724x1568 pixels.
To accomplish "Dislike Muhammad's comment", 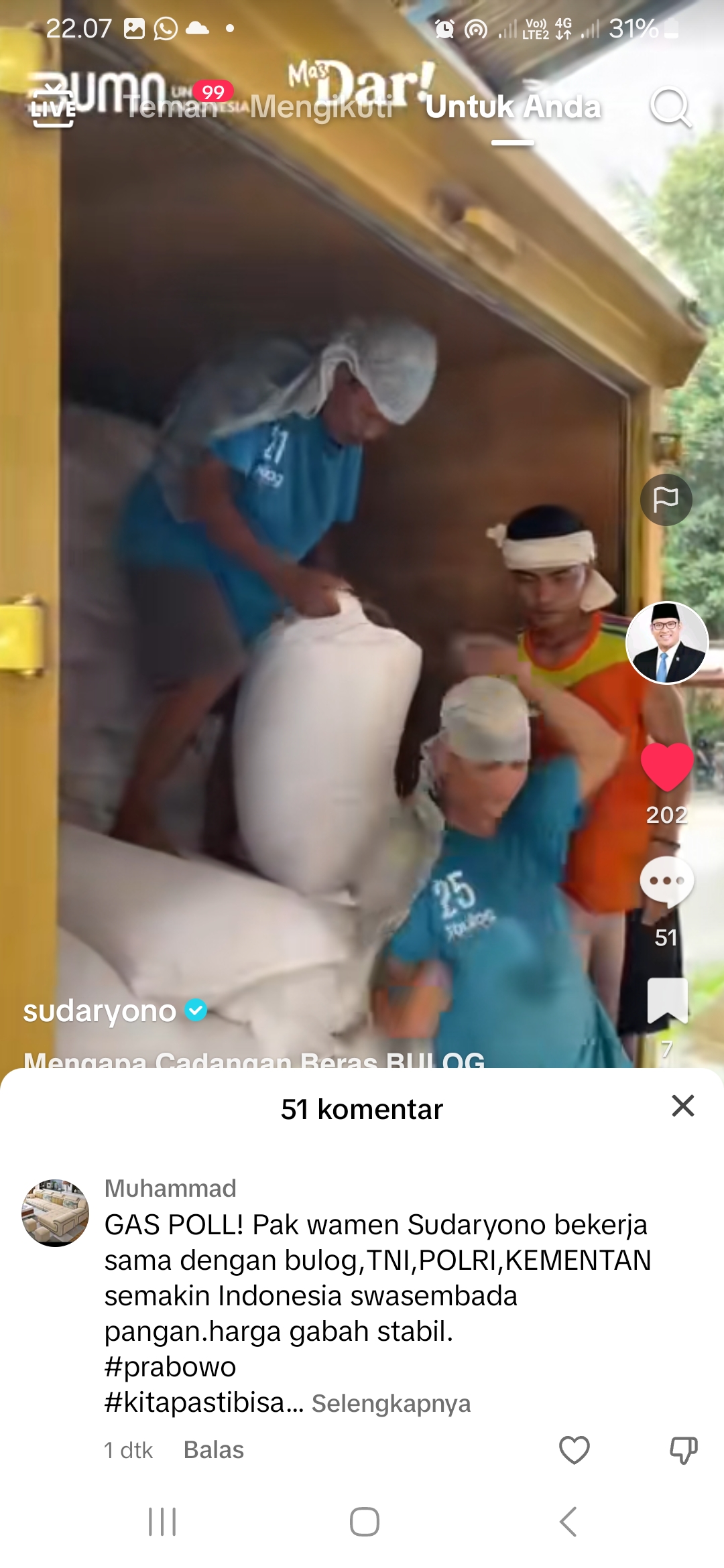I will coord(684,1450).
